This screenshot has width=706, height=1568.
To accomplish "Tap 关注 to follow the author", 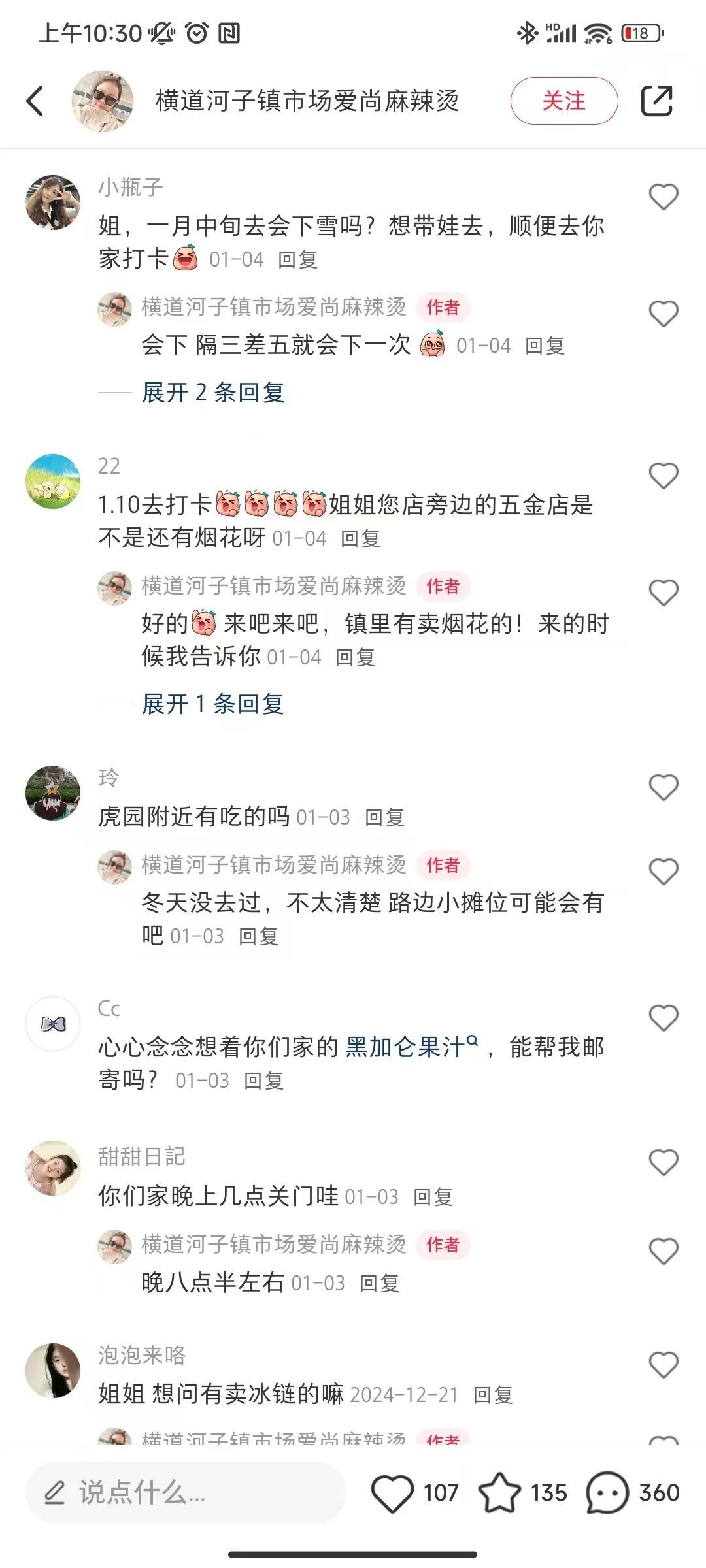I will 563,101.
